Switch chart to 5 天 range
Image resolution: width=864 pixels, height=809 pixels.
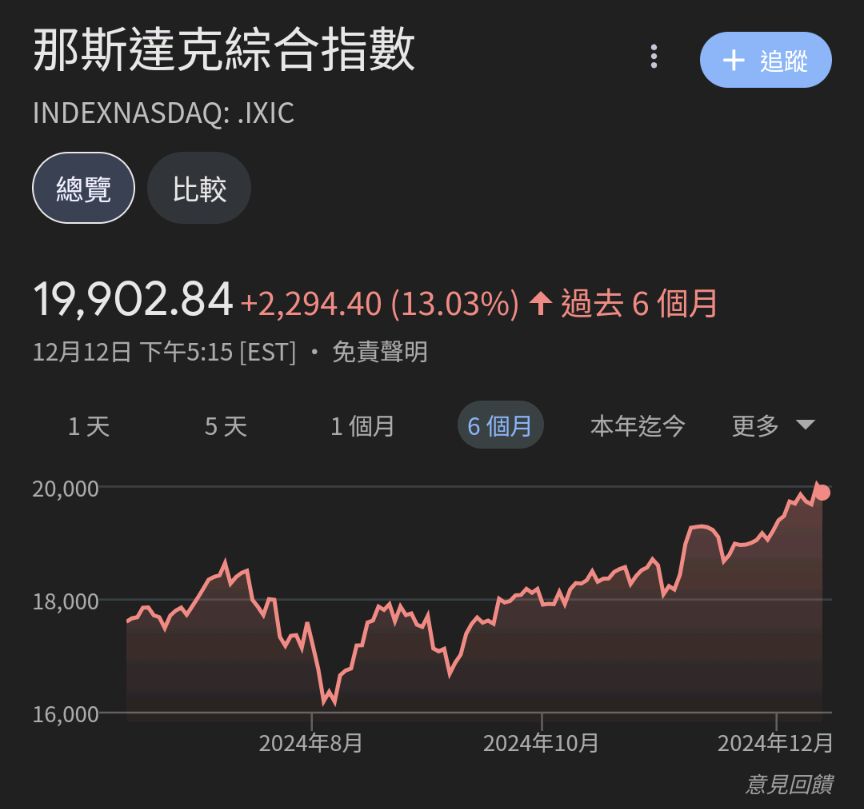click(x=225, y=426)
